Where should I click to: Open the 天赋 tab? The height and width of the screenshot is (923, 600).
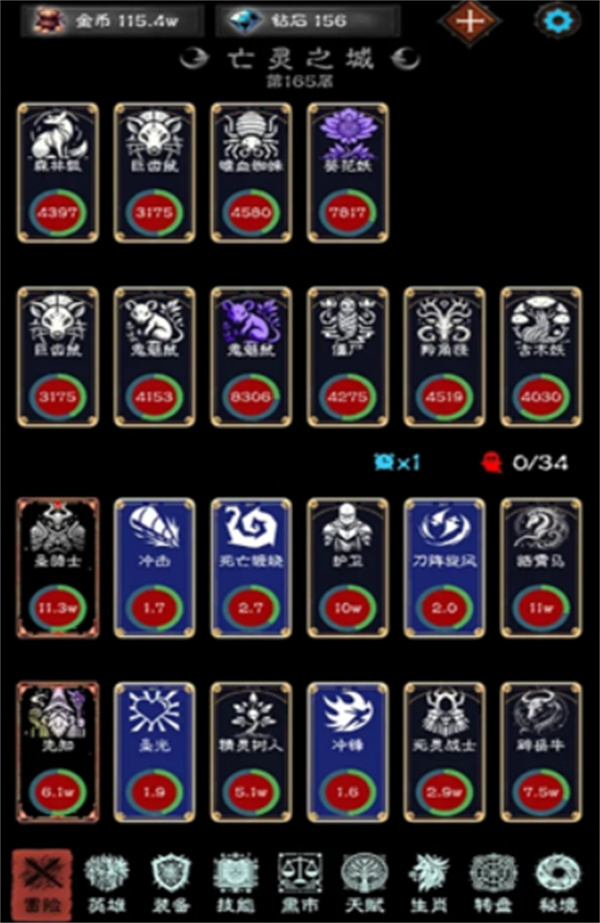pos(363,883)
